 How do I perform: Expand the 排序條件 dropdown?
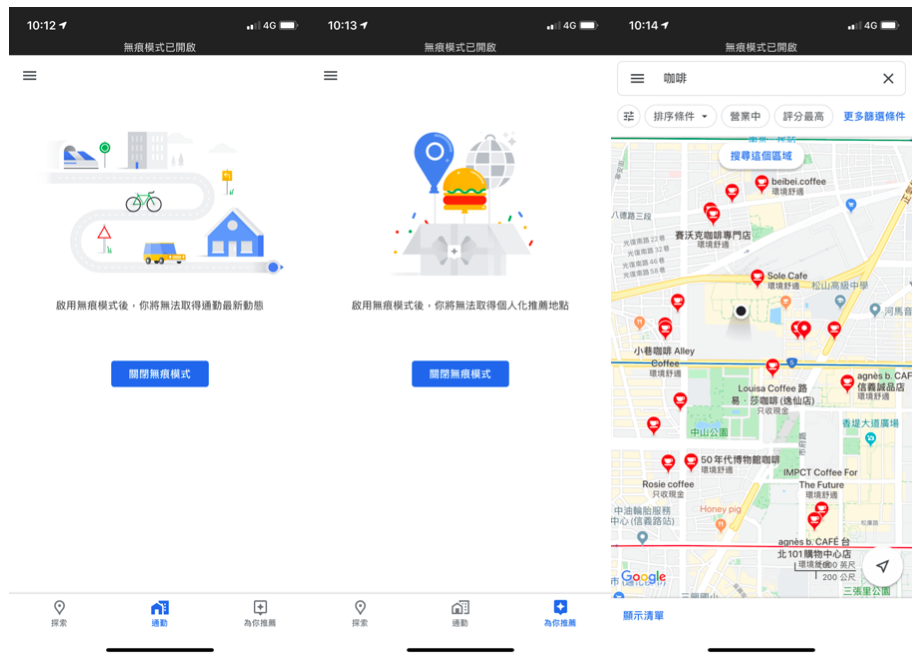coord(680,116)
